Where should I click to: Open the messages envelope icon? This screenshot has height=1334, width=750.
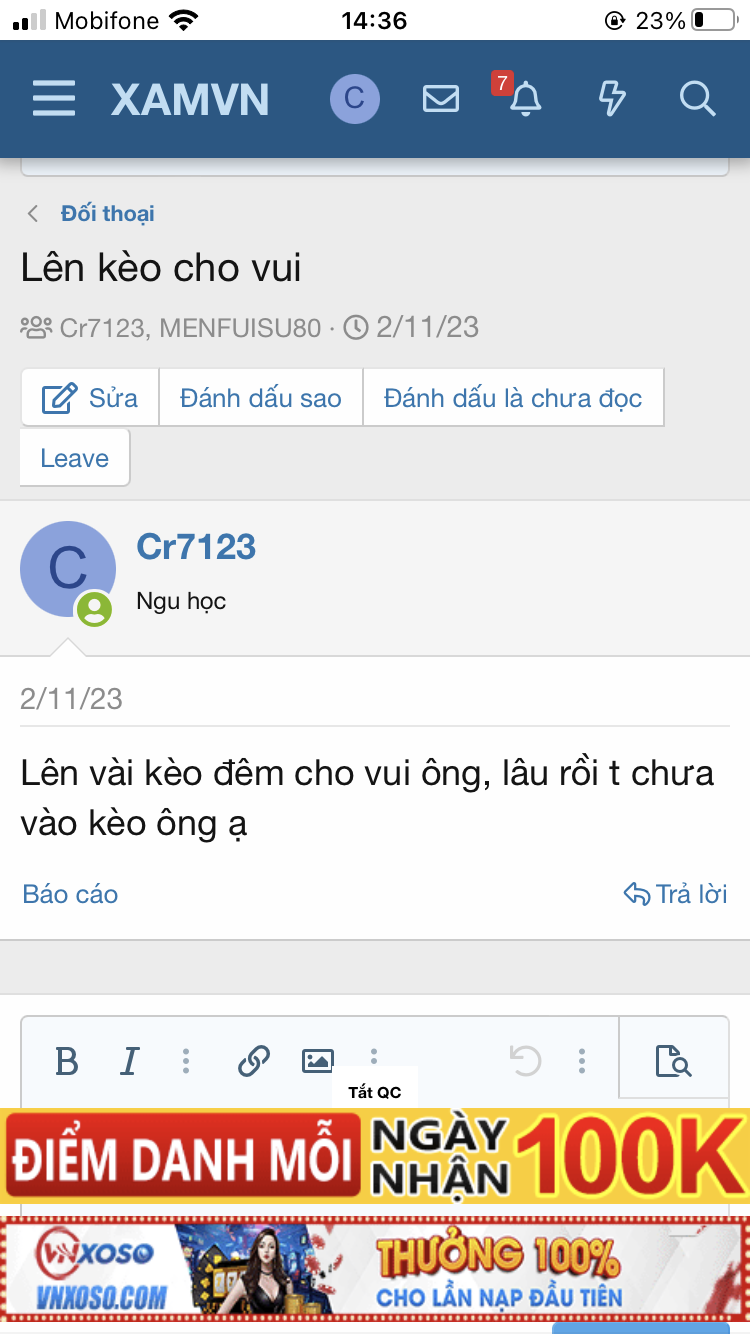pos(440,98)
